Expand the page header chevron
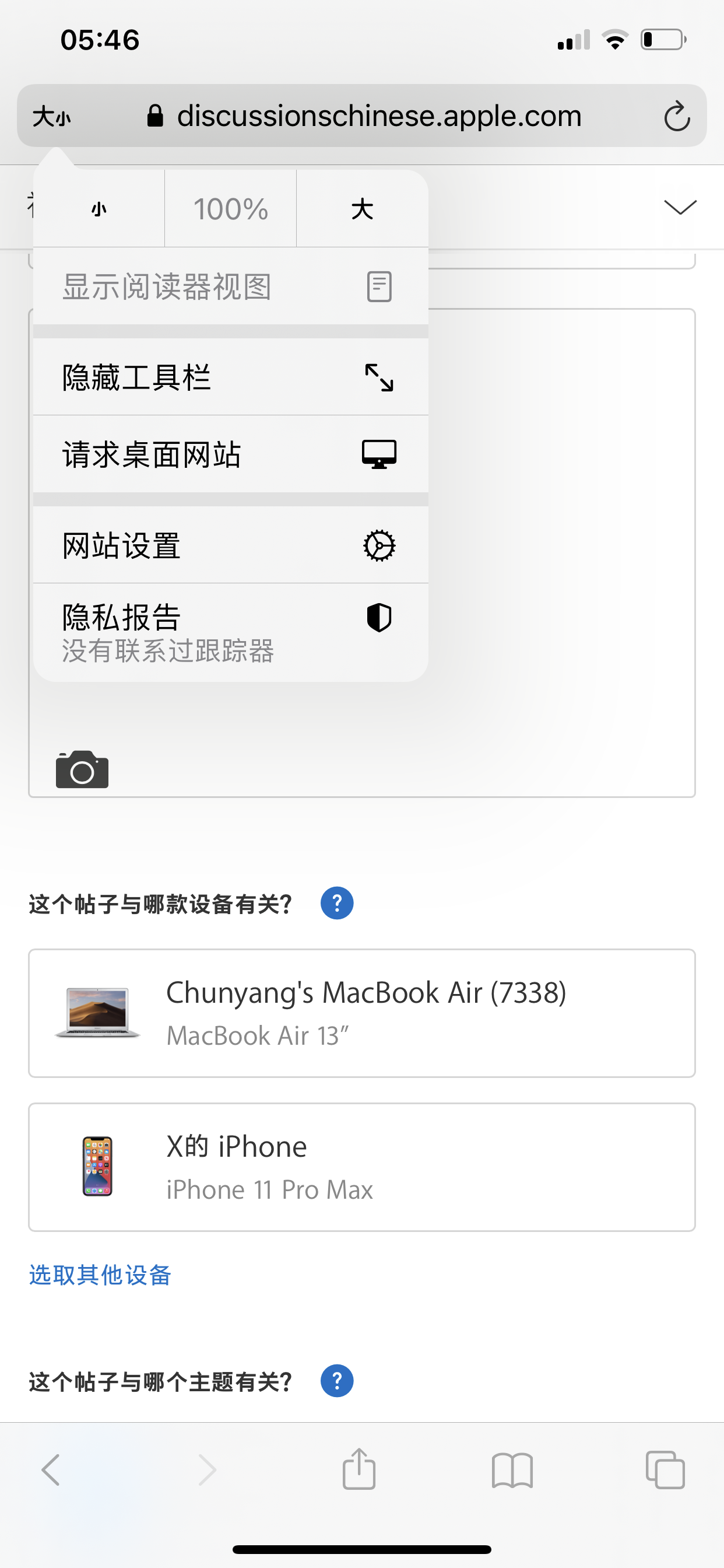 (680, 207)
